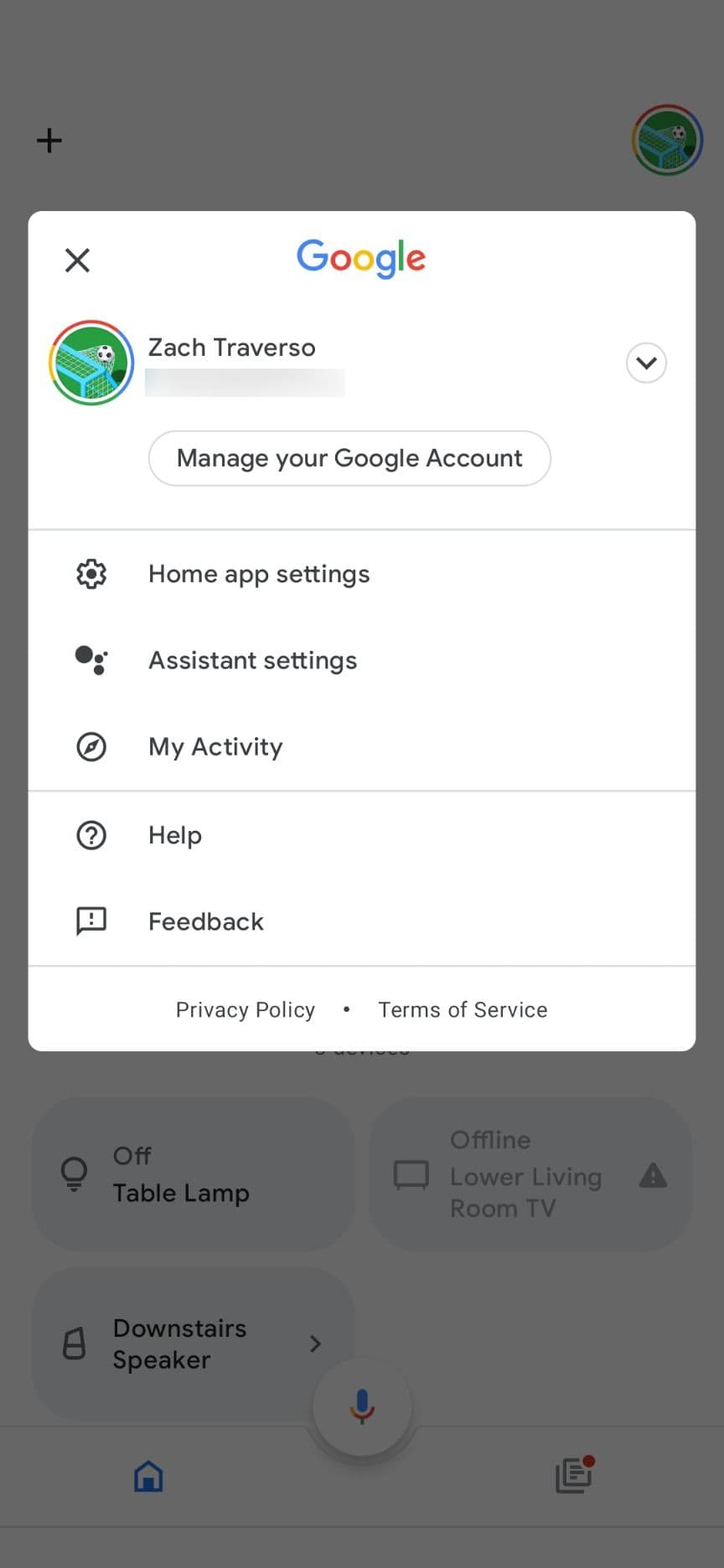Open Home app settings via gear icon
The height and width of the screenshot is (1568, 724).
coord(90,574)
